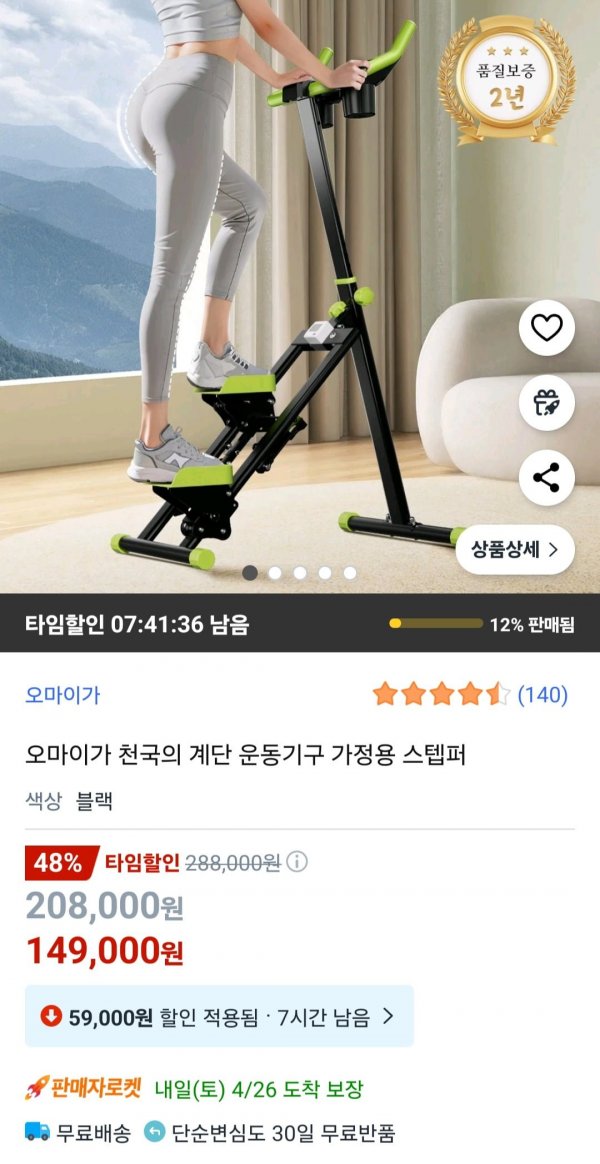600x1164 pixels.
Task: Tap the info icon beside 288,000원
Action: 298,862
